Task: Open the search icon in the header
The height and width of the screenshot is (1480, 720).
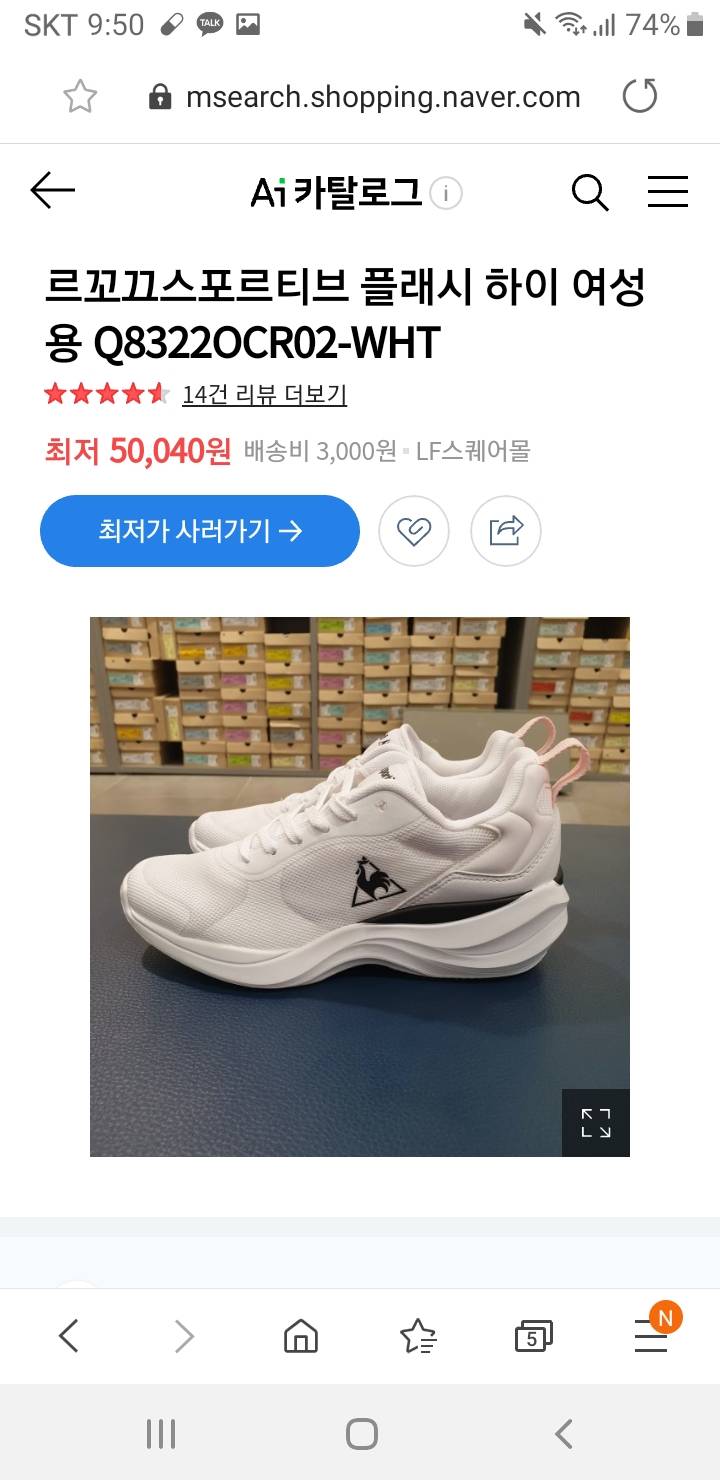Action: (x=590, y=193)
